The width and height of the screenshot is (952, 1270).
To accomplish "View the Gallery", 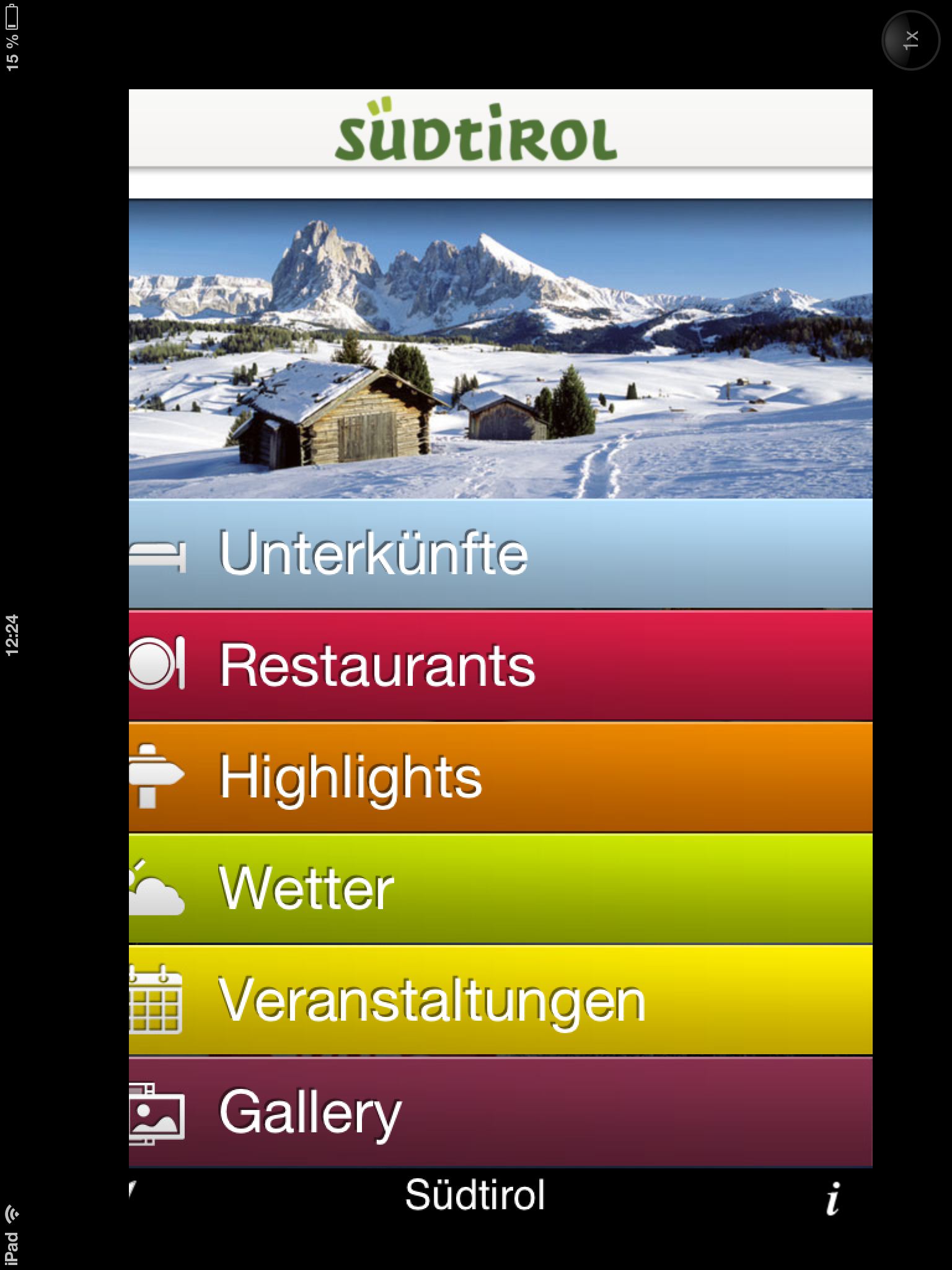I will (500, 1111).
